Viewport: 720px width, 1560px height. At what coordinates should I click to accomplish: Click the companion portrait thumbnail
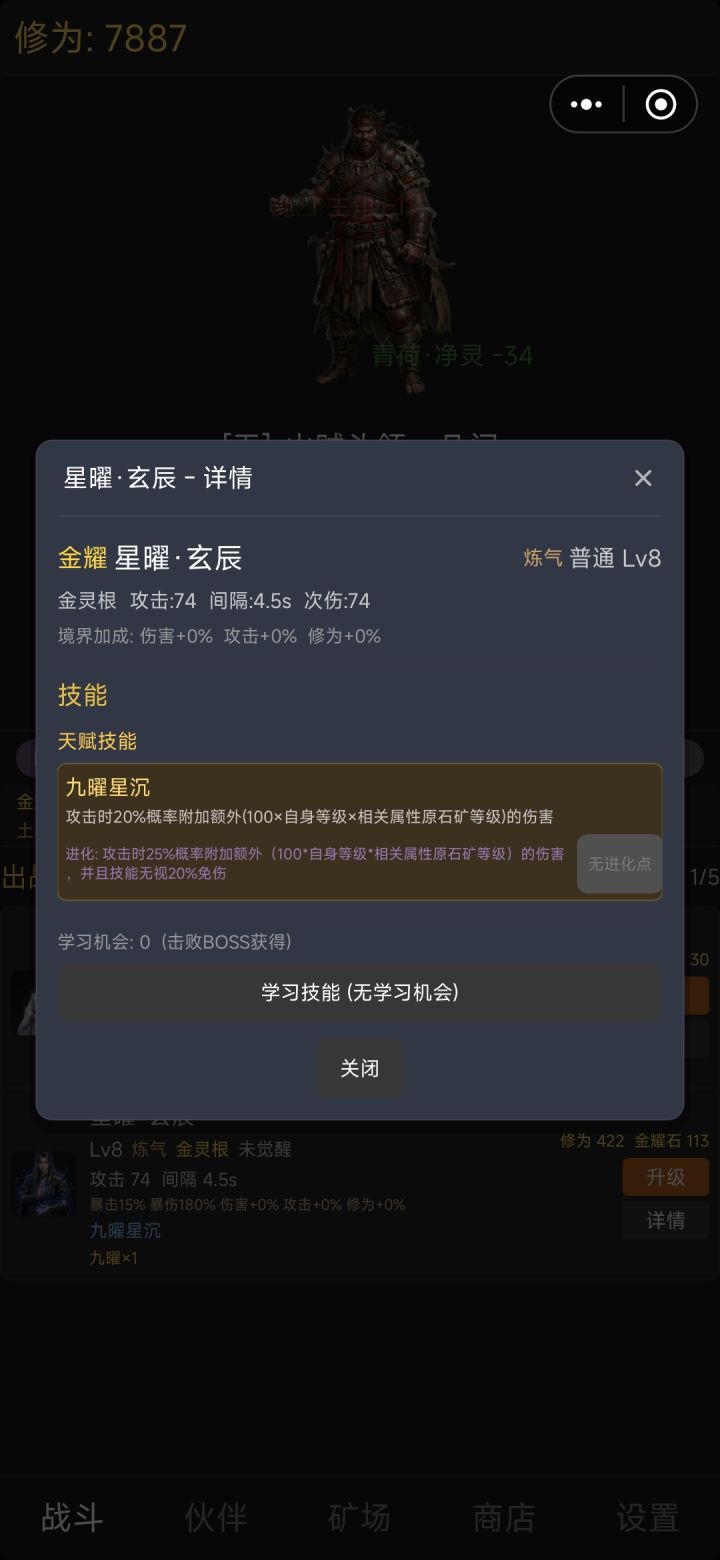[x=45, y=1185]
